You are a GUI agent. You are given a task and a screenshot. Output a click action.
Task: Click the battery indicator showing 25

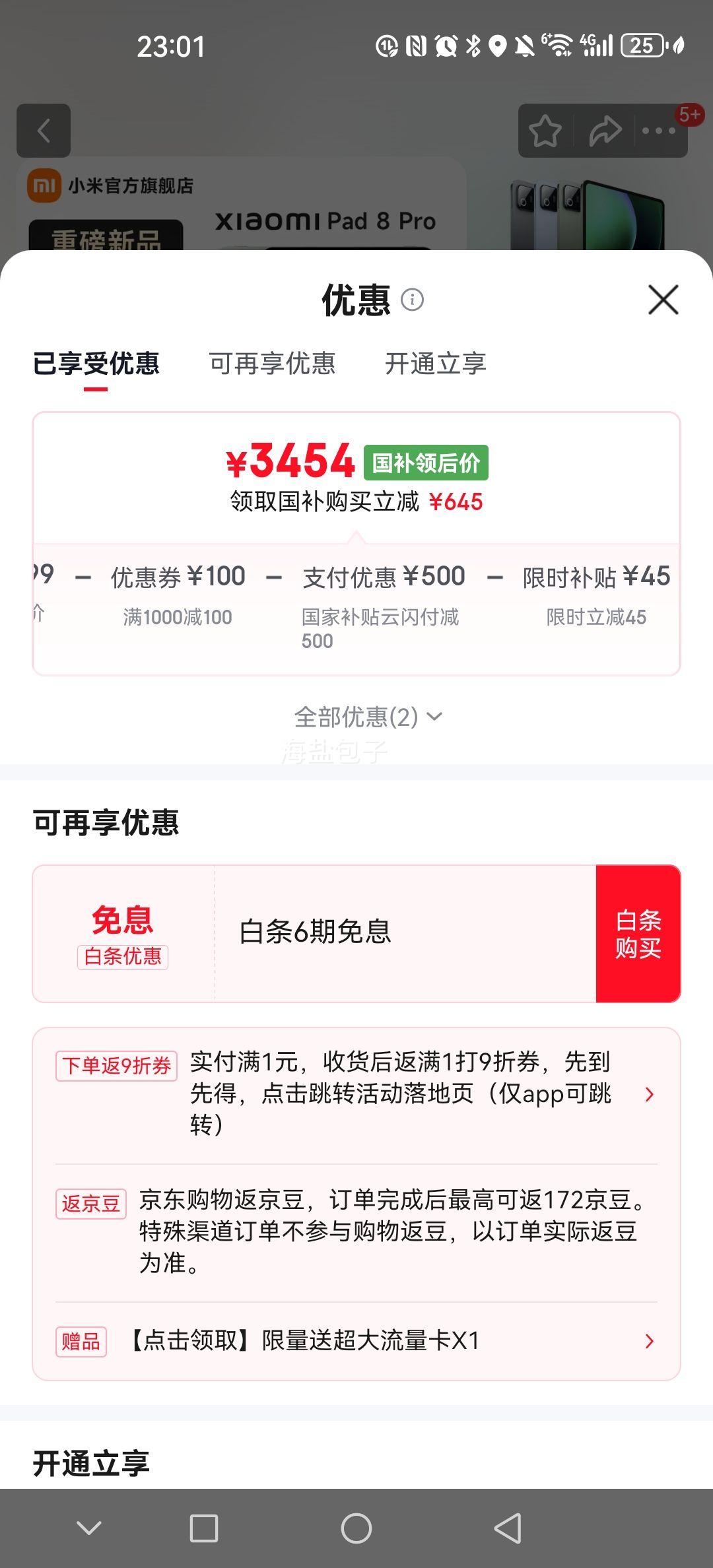644,46
